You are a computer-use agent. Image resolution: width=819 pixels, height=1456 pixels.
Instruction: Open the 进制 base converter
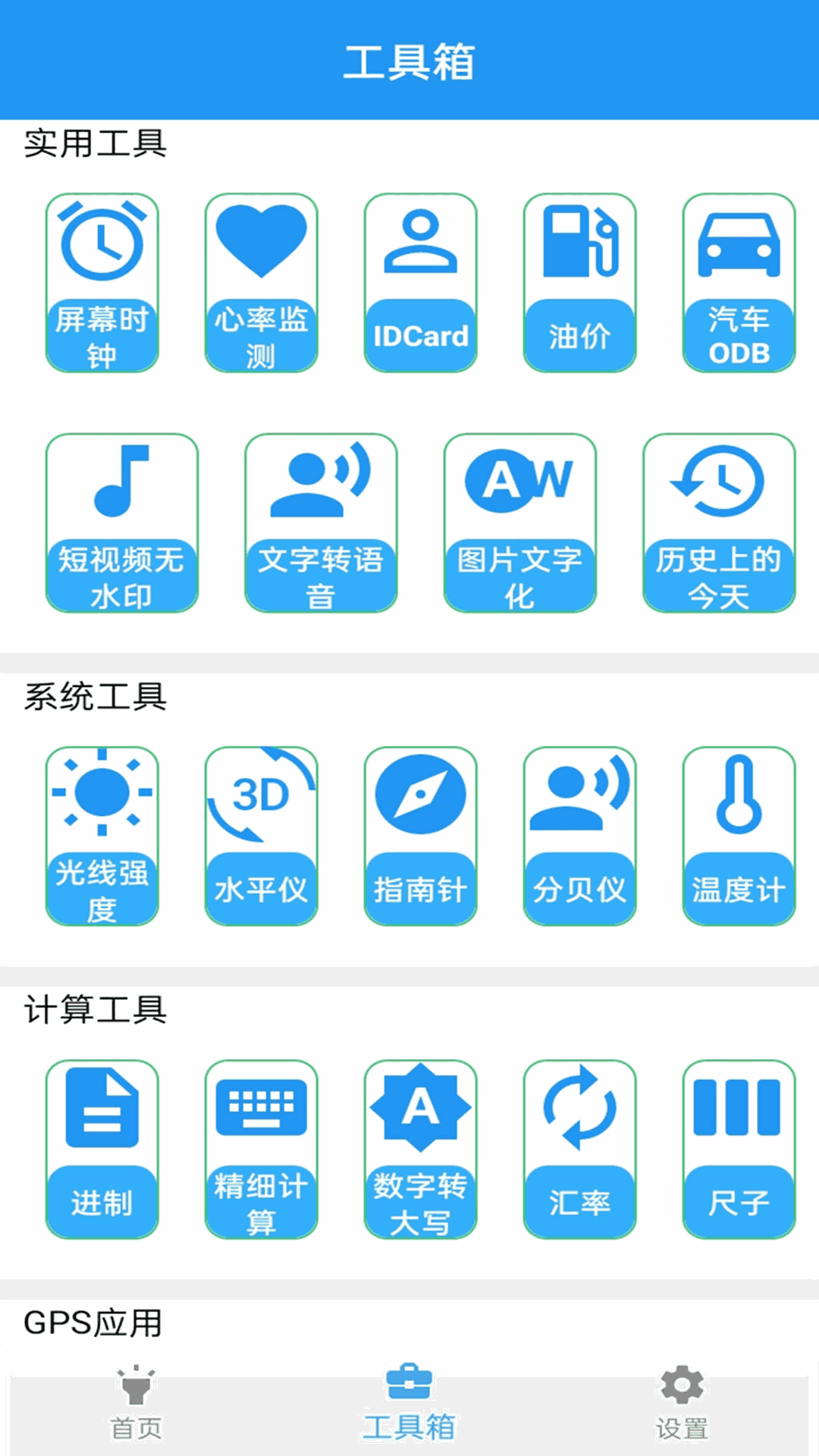click(102, 1149)
